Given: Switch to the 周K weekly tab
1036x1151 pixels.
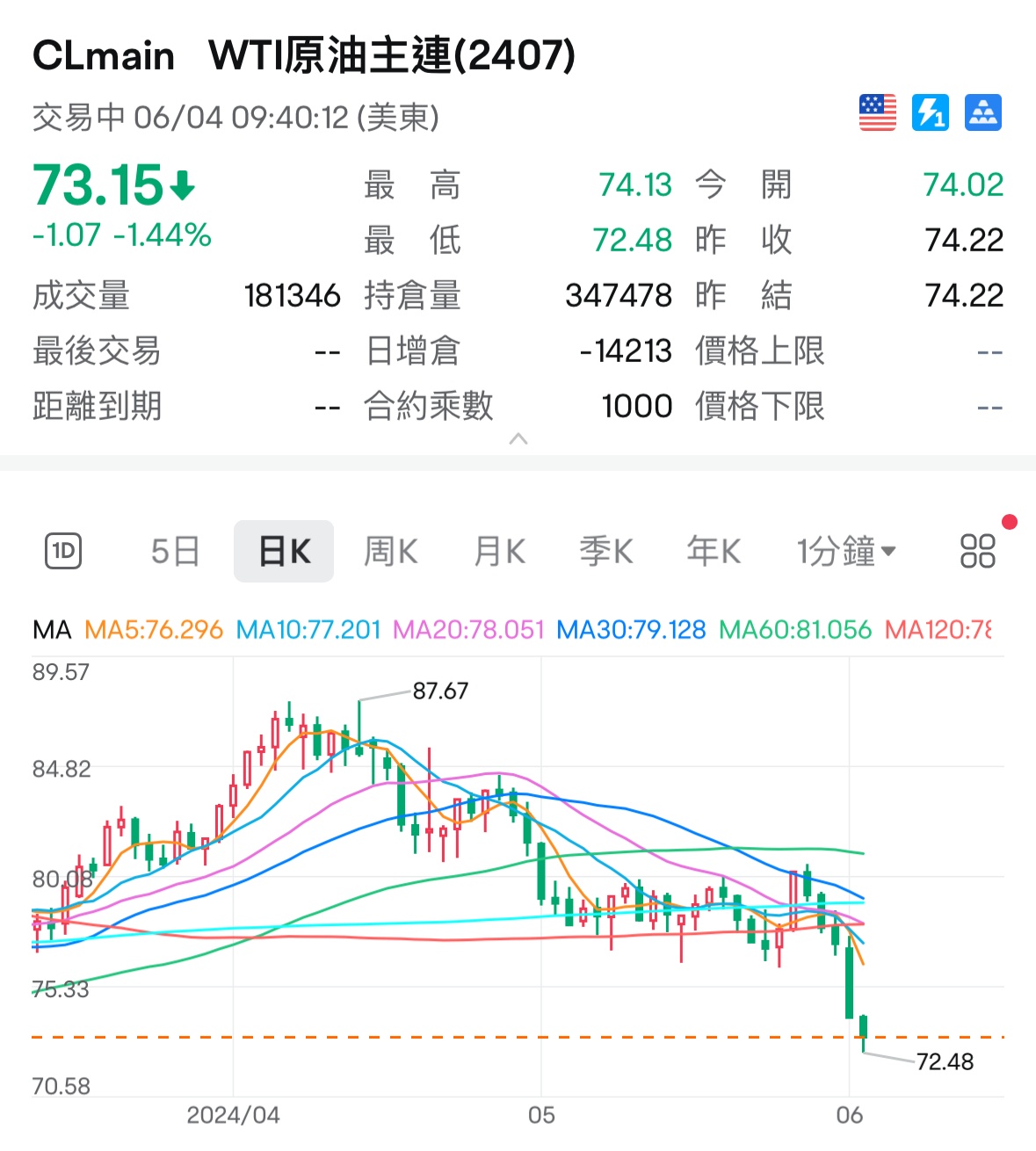Looking at the screenshot, I should (x=389, y=551).
